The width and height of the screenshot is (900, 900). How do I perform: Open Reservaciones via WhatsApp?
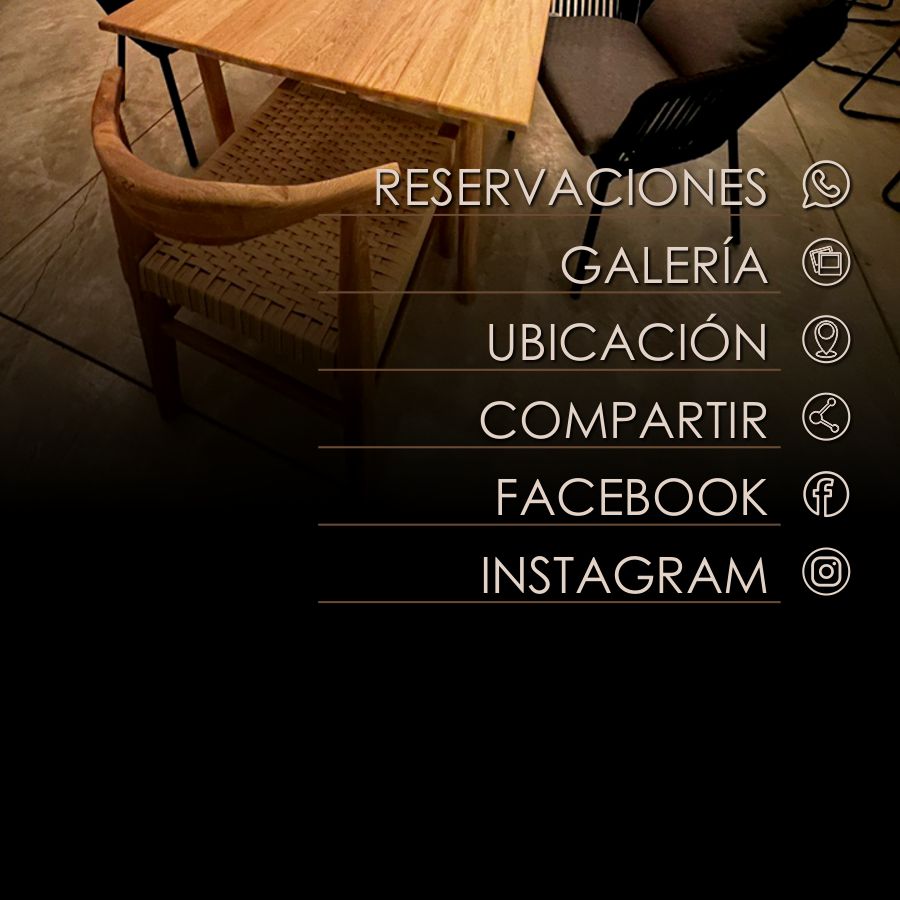tap(571, 188)
